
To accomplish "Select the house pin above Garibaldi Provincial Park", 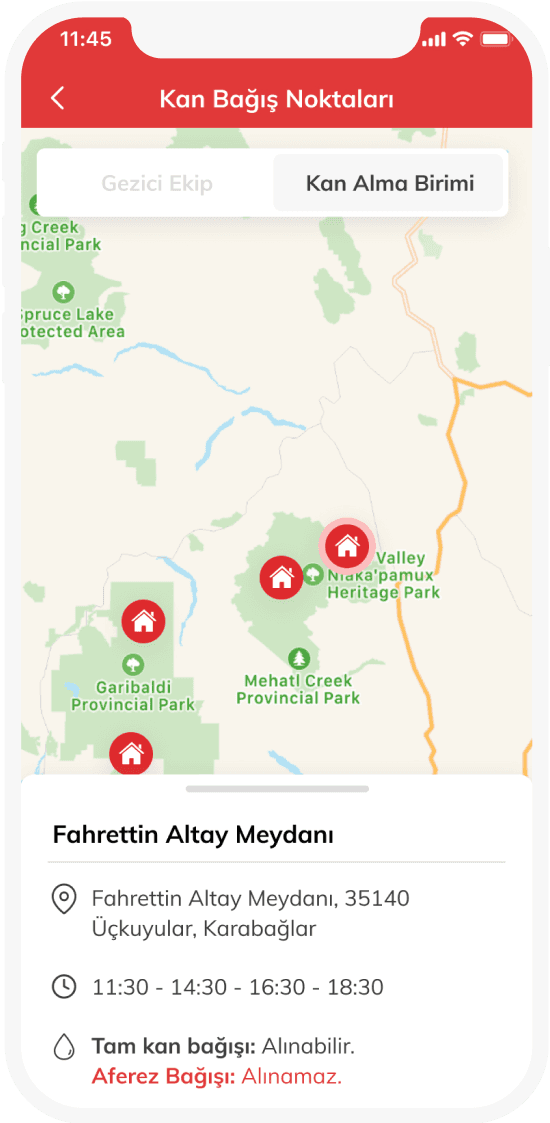I will [x=143, y=620].
